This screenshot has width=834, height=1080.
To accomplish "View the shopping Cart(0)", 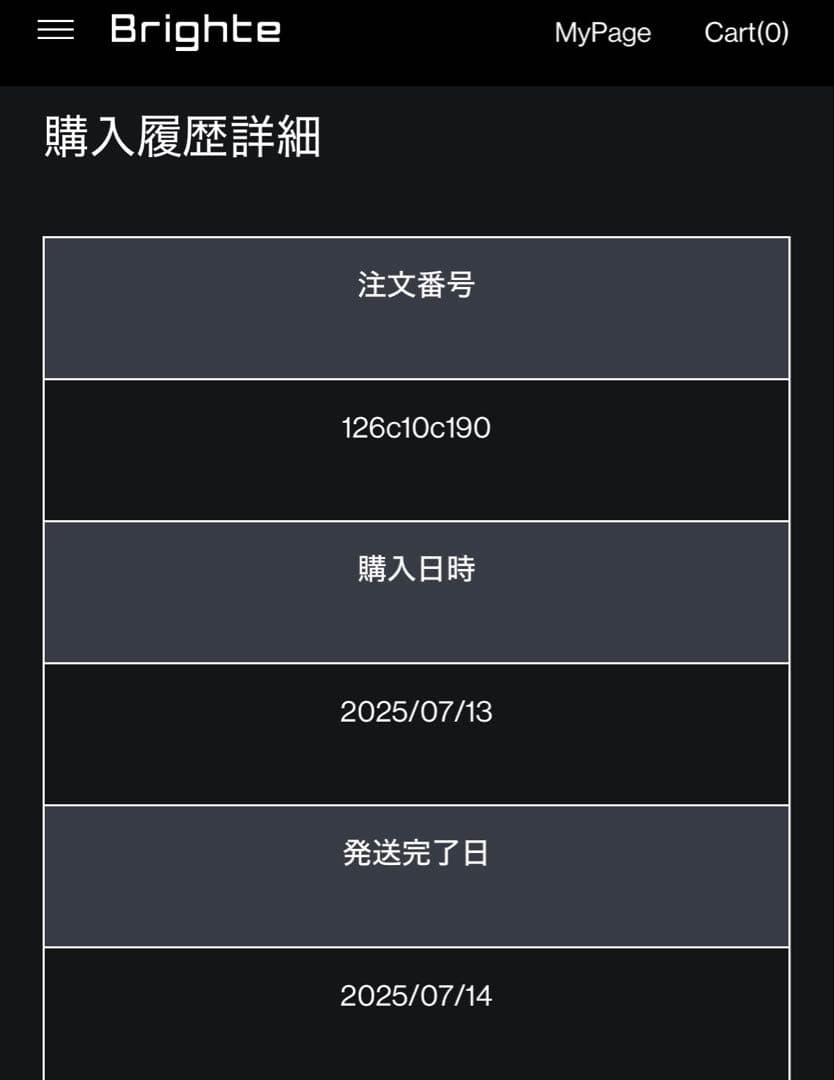I will (x=746, y=33).
